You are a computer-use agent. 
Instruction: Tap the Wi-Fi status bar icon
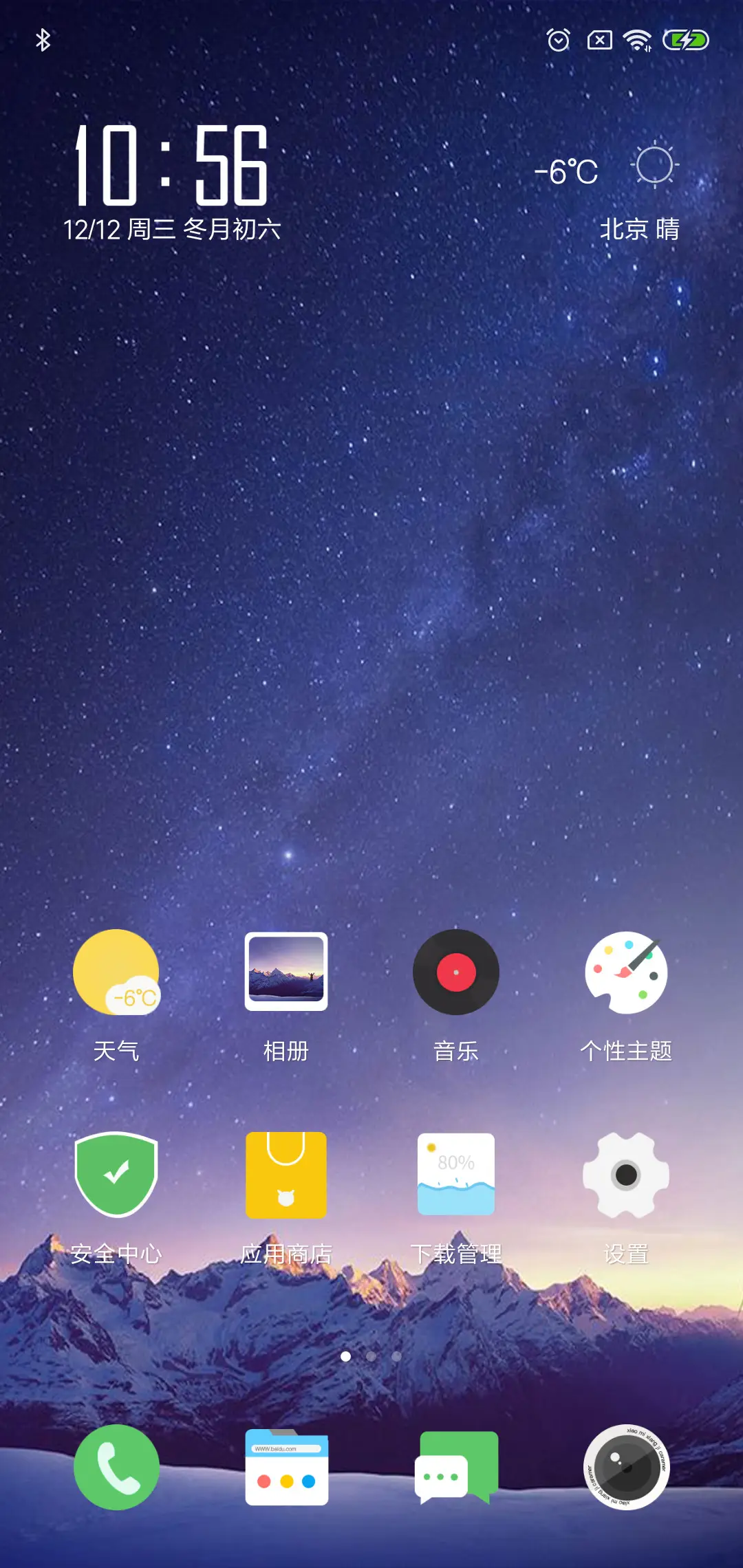[x=637, y=39]
